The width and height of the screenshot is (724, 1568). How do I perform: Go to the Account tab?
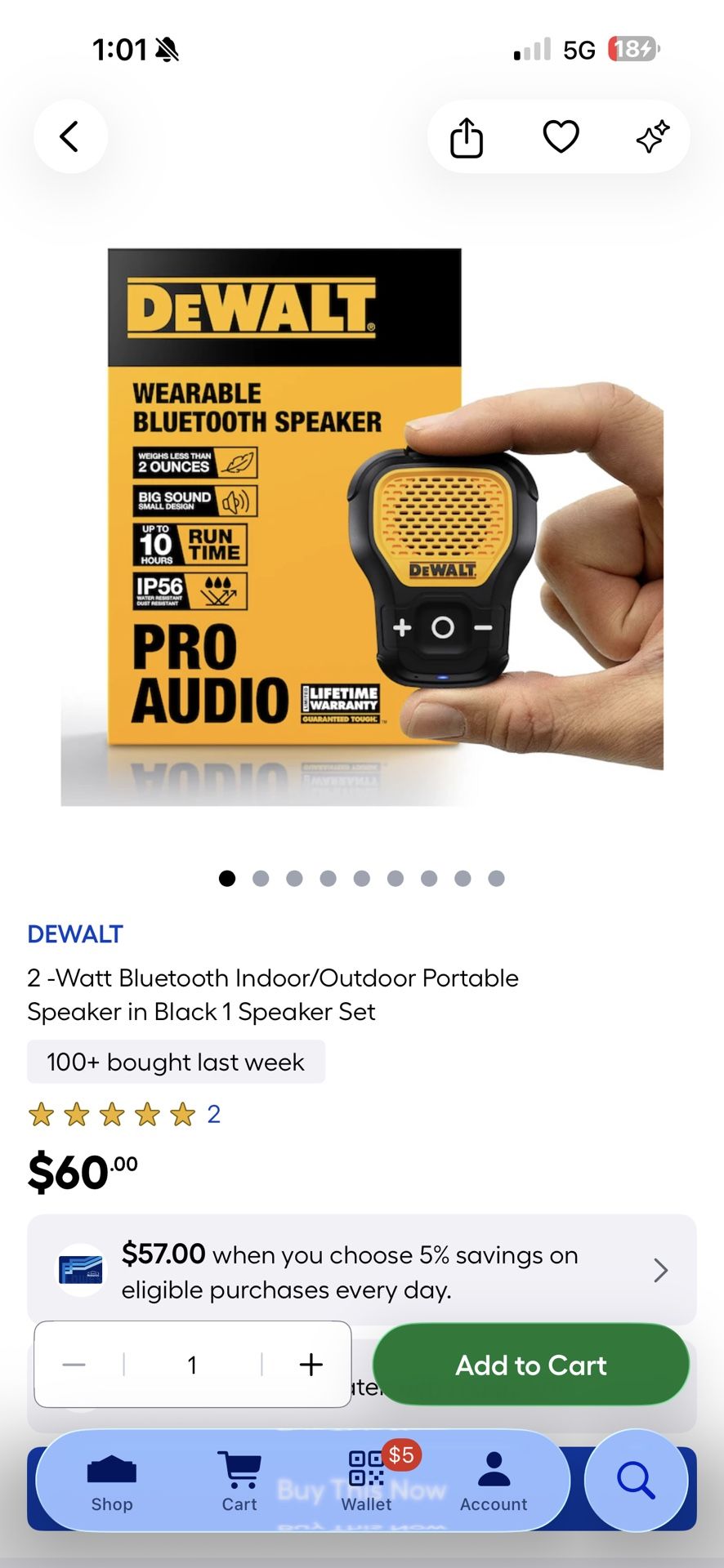tap(494, 1481)
